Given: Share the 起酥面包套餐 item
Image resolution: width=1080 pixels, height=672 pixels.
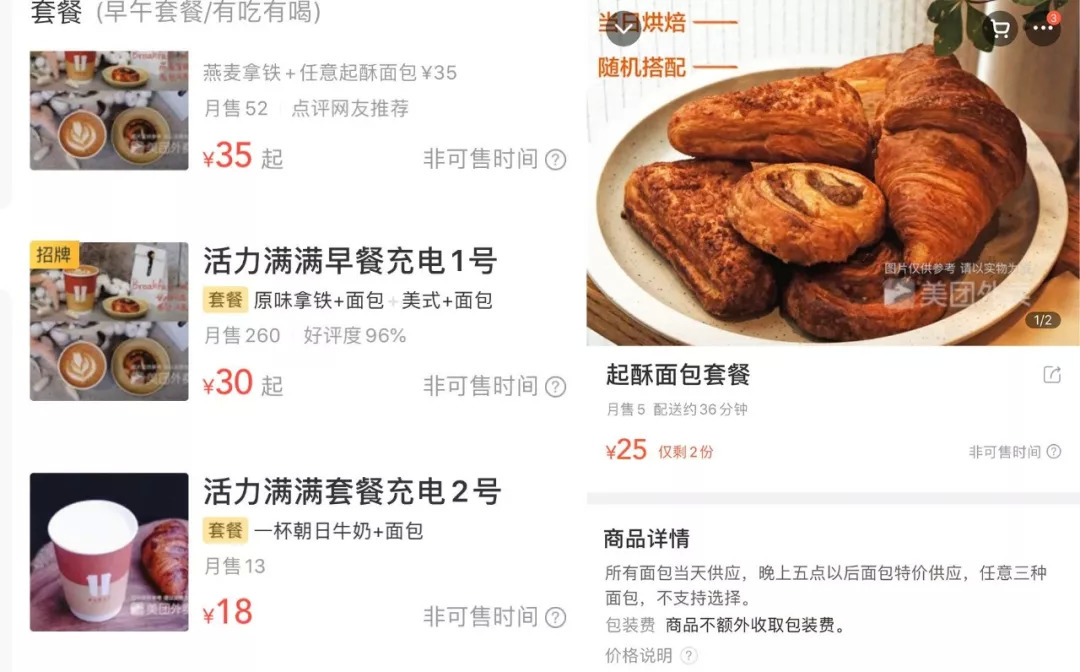Looking at the screenshot, I should click(1052, 375).
